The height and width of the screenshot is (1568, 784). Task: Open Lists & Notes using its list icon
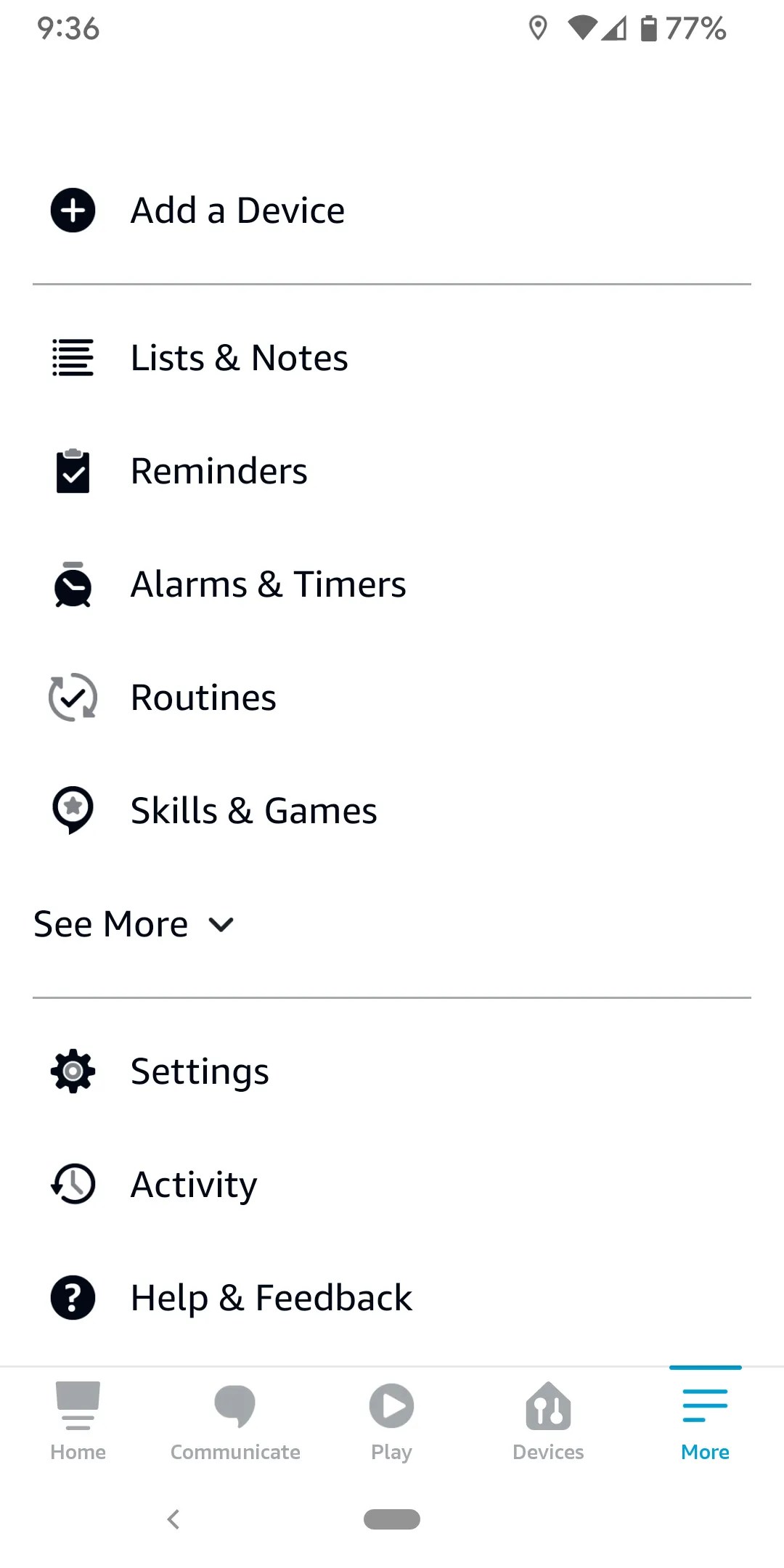pyautogui.click(x=73, y=357)
